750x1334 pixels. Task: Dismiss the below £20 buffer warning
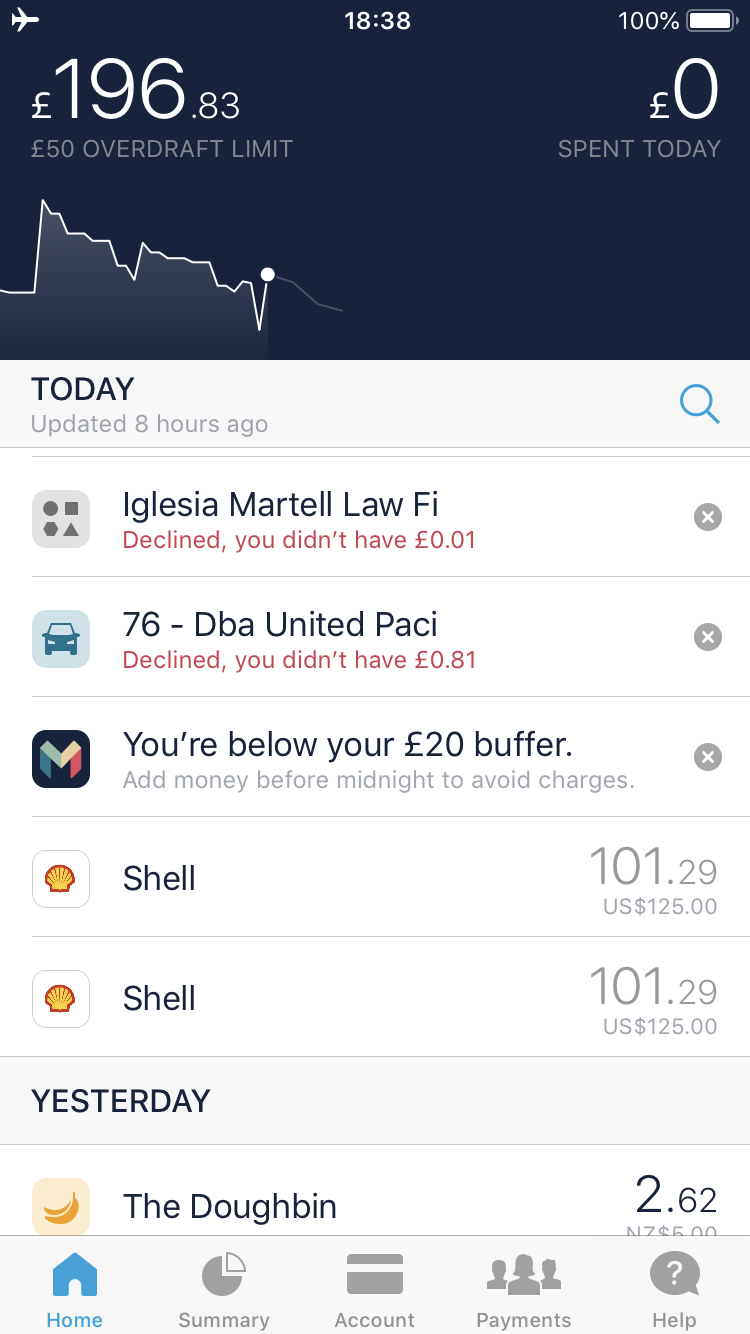pos(707,757)
